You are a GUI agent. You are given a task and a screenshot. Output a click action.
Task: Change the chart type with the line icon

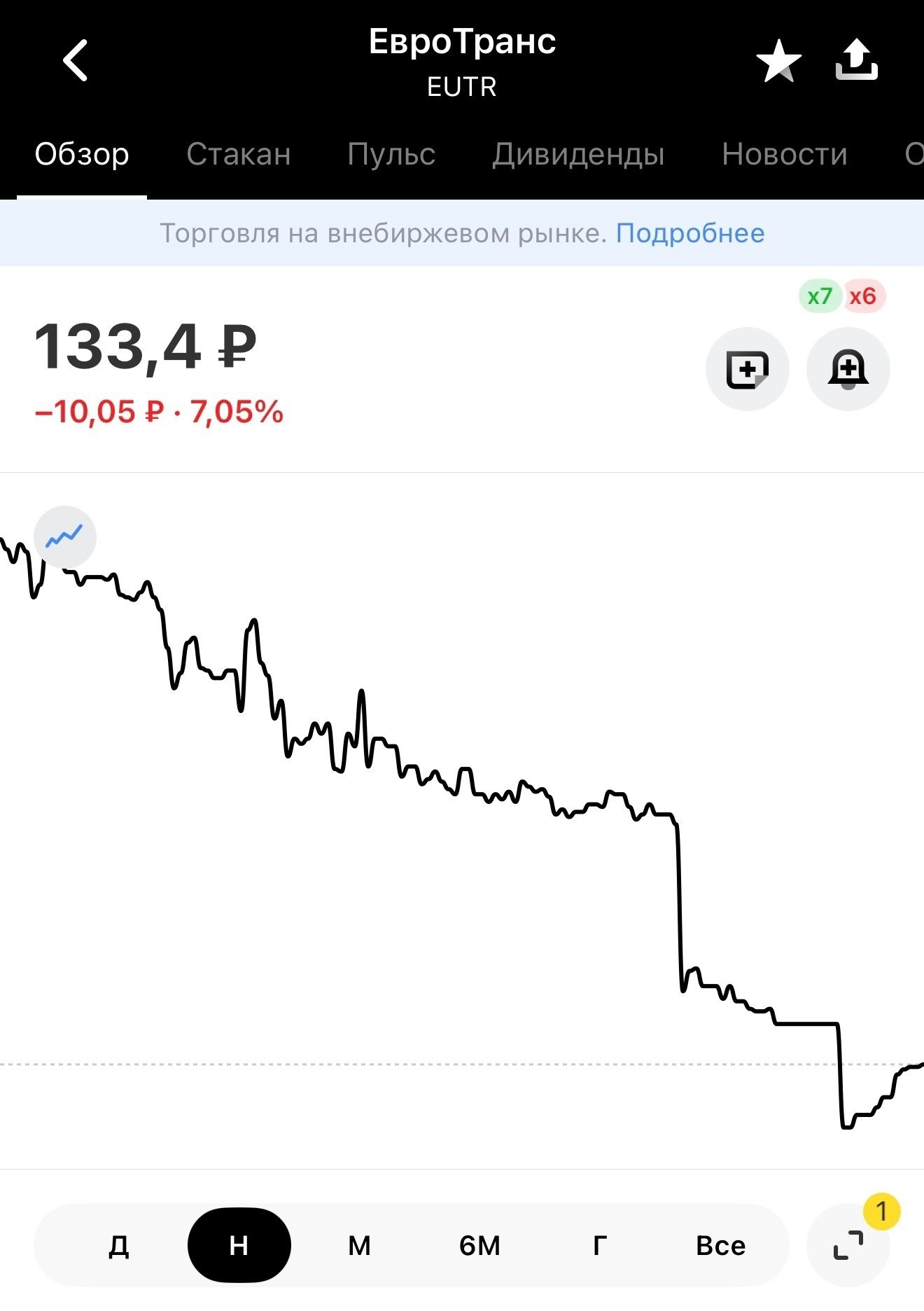[x=64, y=537]
